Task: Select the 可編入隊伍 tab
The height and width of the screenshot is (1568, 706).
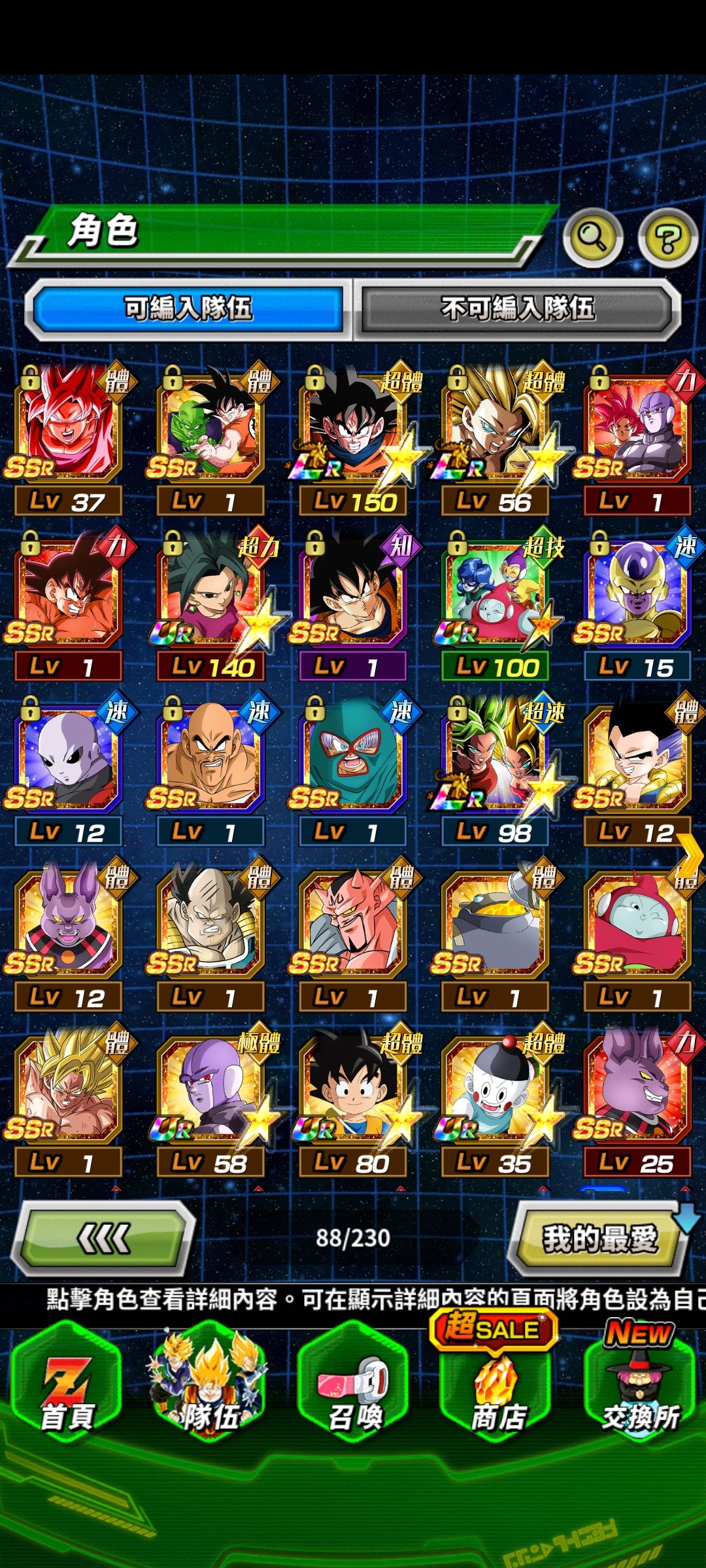Action: point(188,308)
